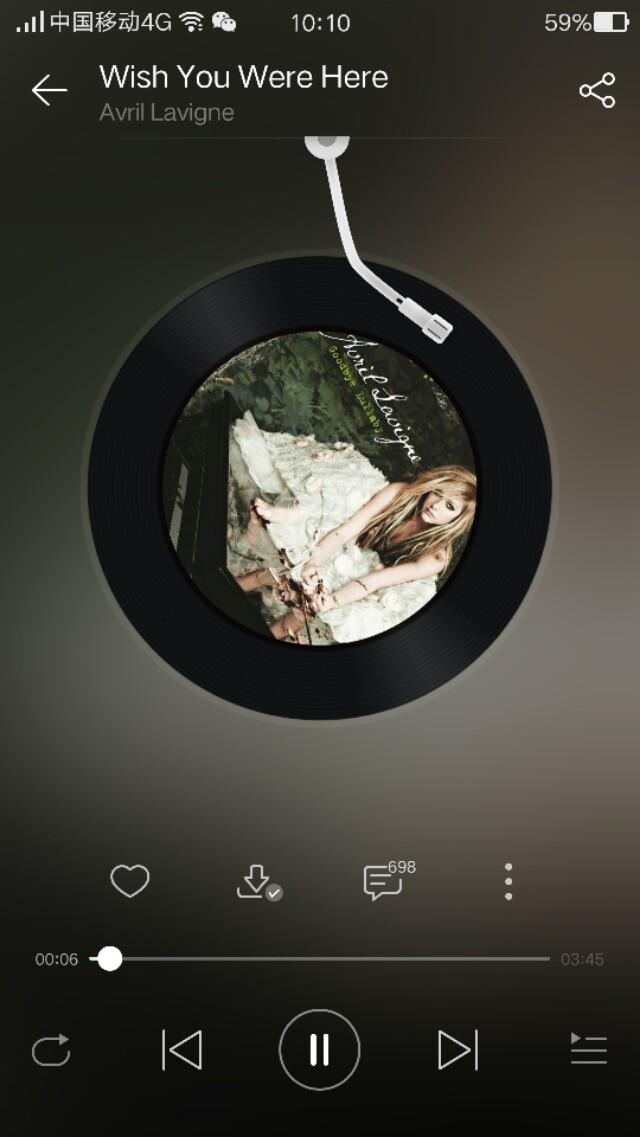Tap the playback progress bar
Screen dimensions: 640x1137
tap(330, 959)
